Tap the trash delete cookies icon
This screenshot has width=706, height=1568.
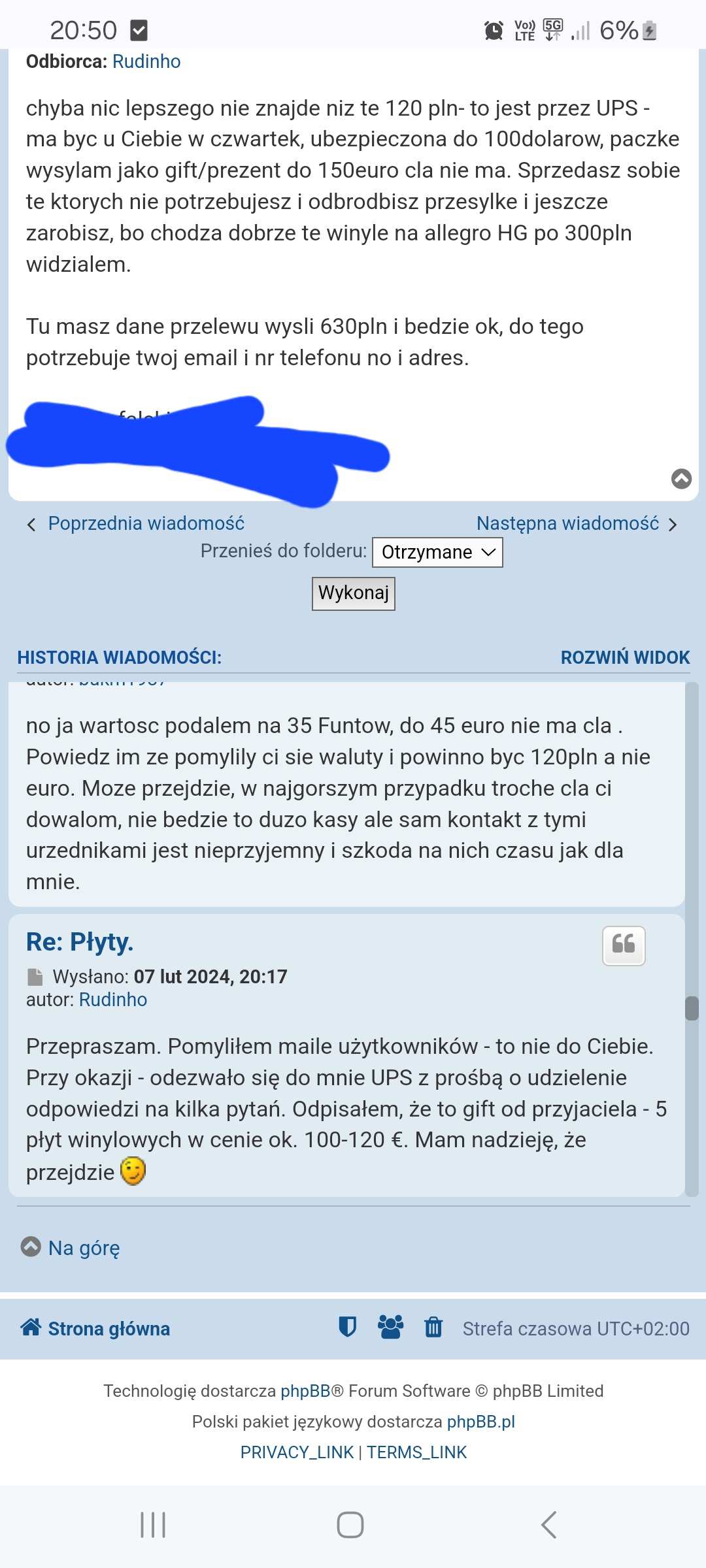433,1327
